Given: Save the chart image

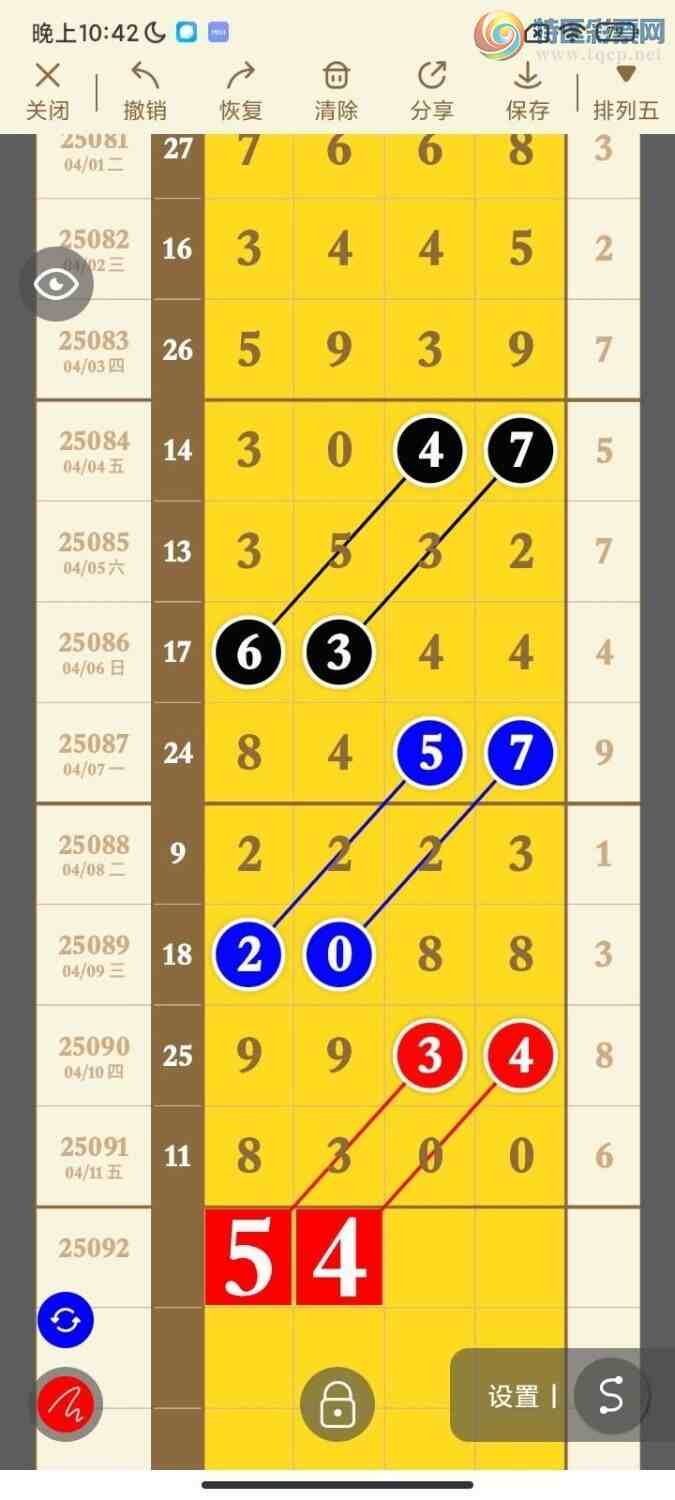Looking at the screenshot, I should [x=527, y=90].
